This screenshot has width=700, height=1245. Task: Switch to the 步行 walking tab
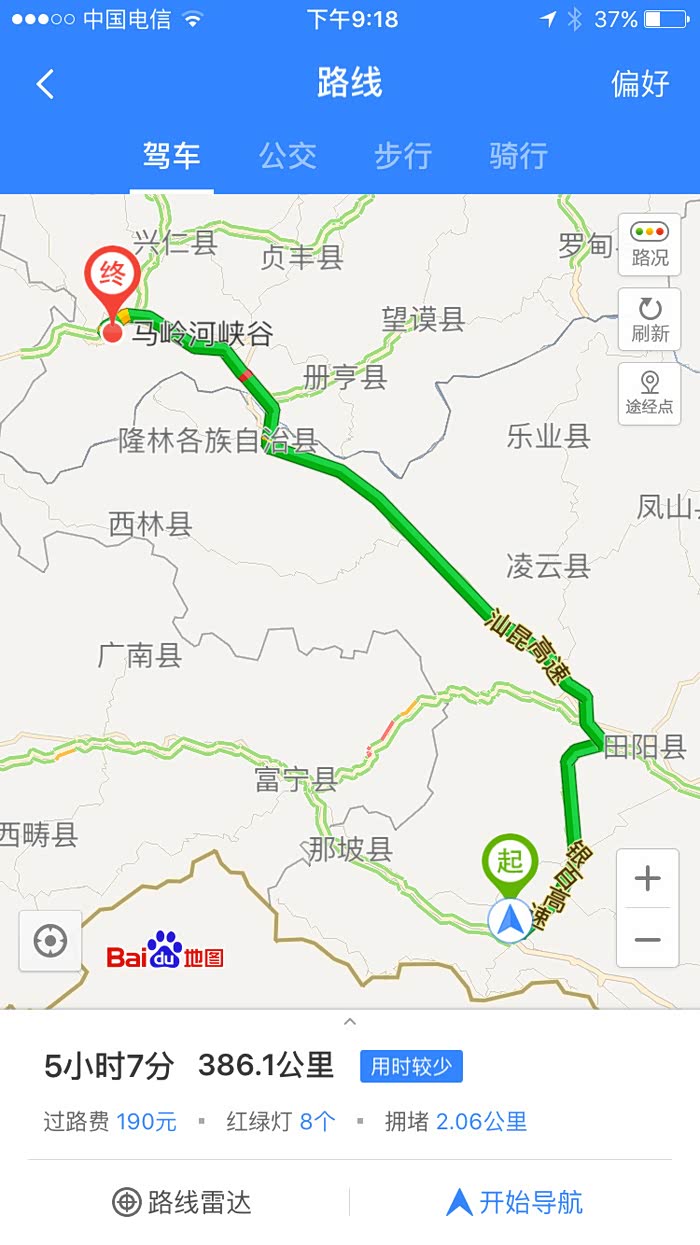coord(403,156)
